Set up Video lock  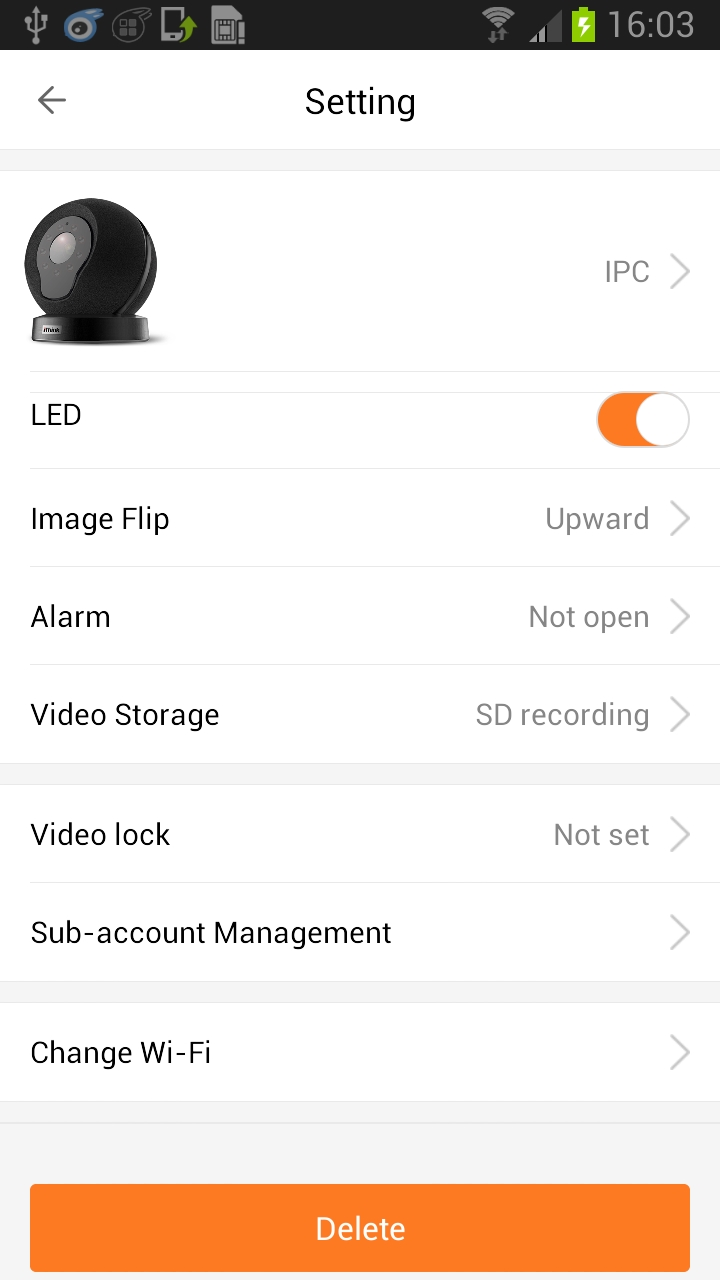point(360,834)
